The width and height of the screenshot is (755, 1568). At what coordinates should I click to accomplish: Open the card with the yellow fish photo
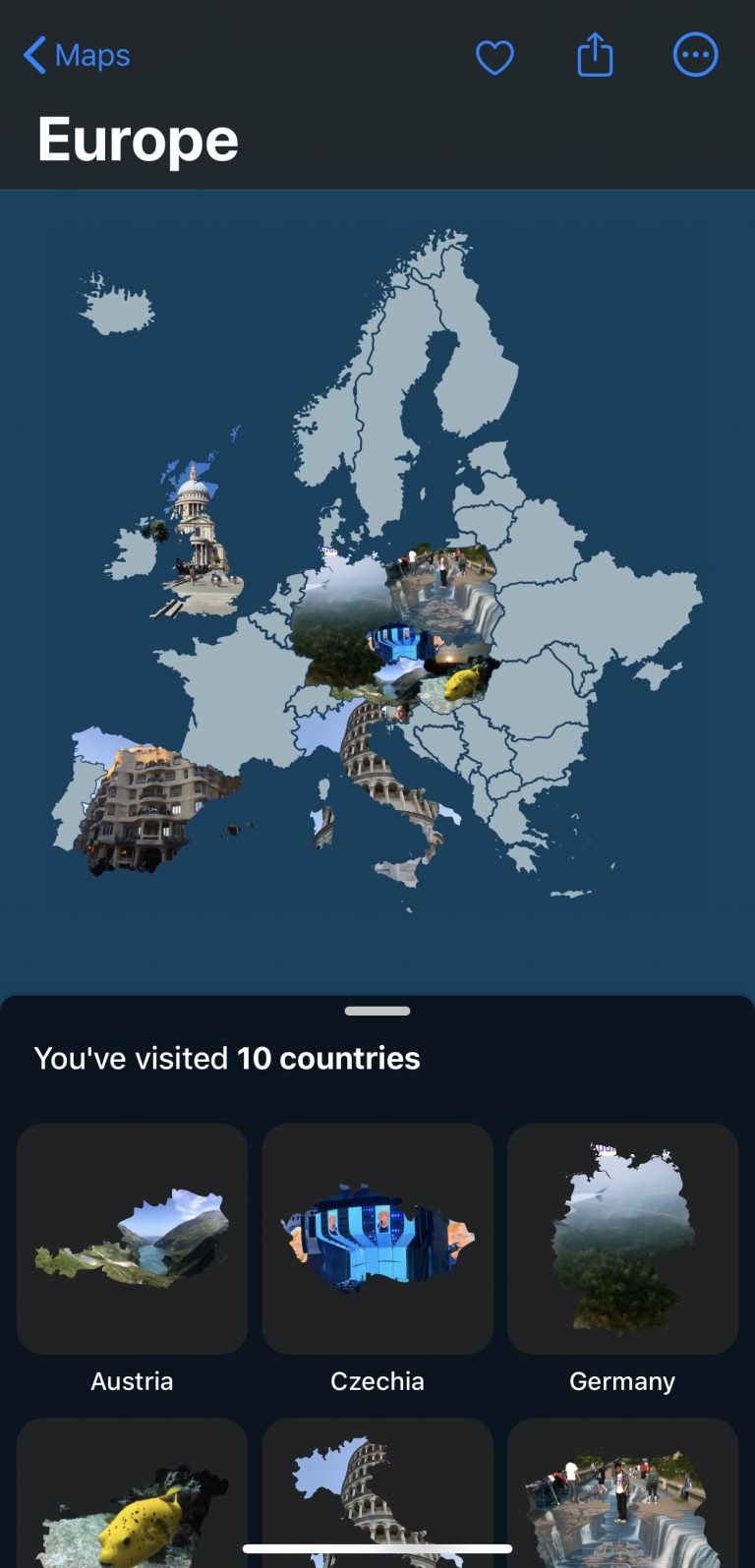pyautogui.click(x=132, y=1492)
